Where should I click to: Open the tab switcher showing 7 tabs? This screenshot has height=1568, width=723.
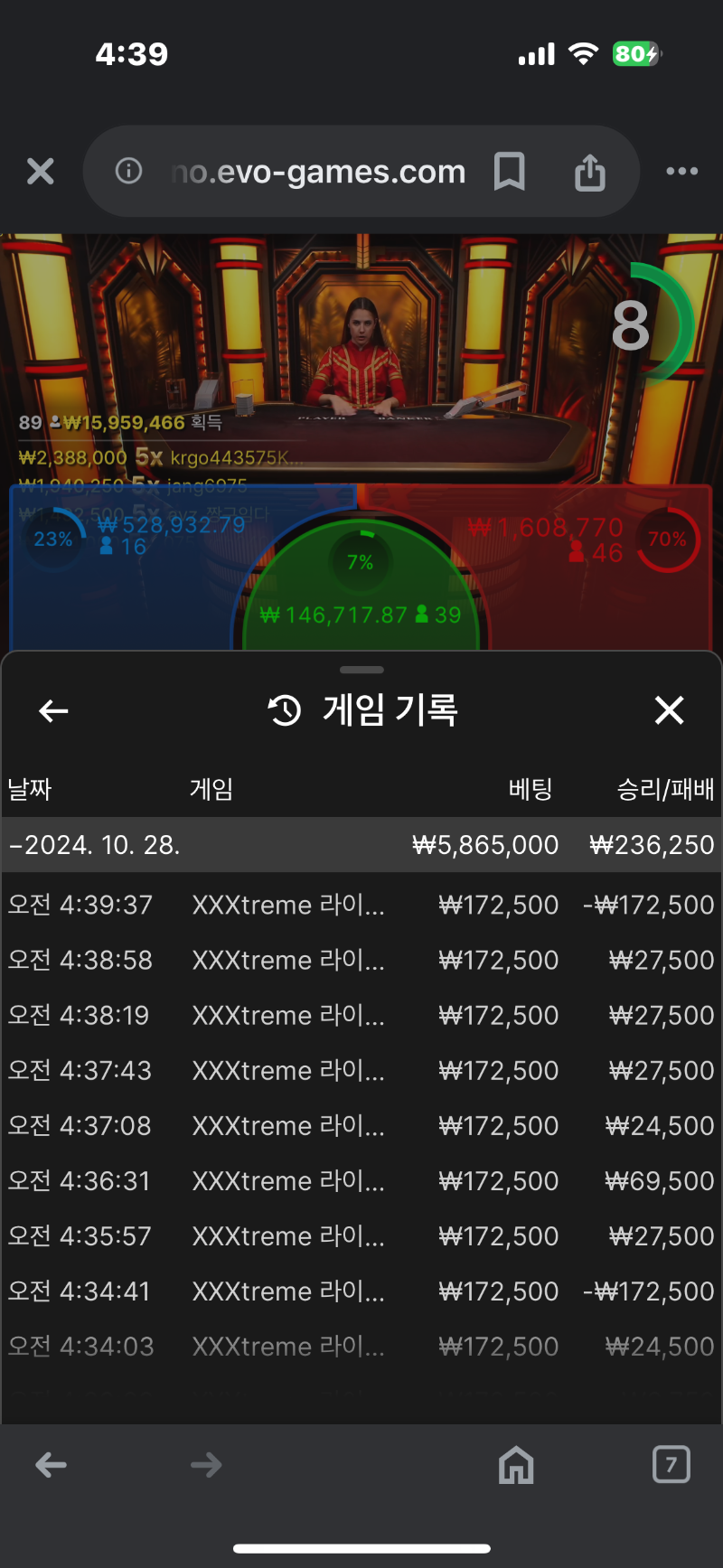click(x=671, y=1465)
